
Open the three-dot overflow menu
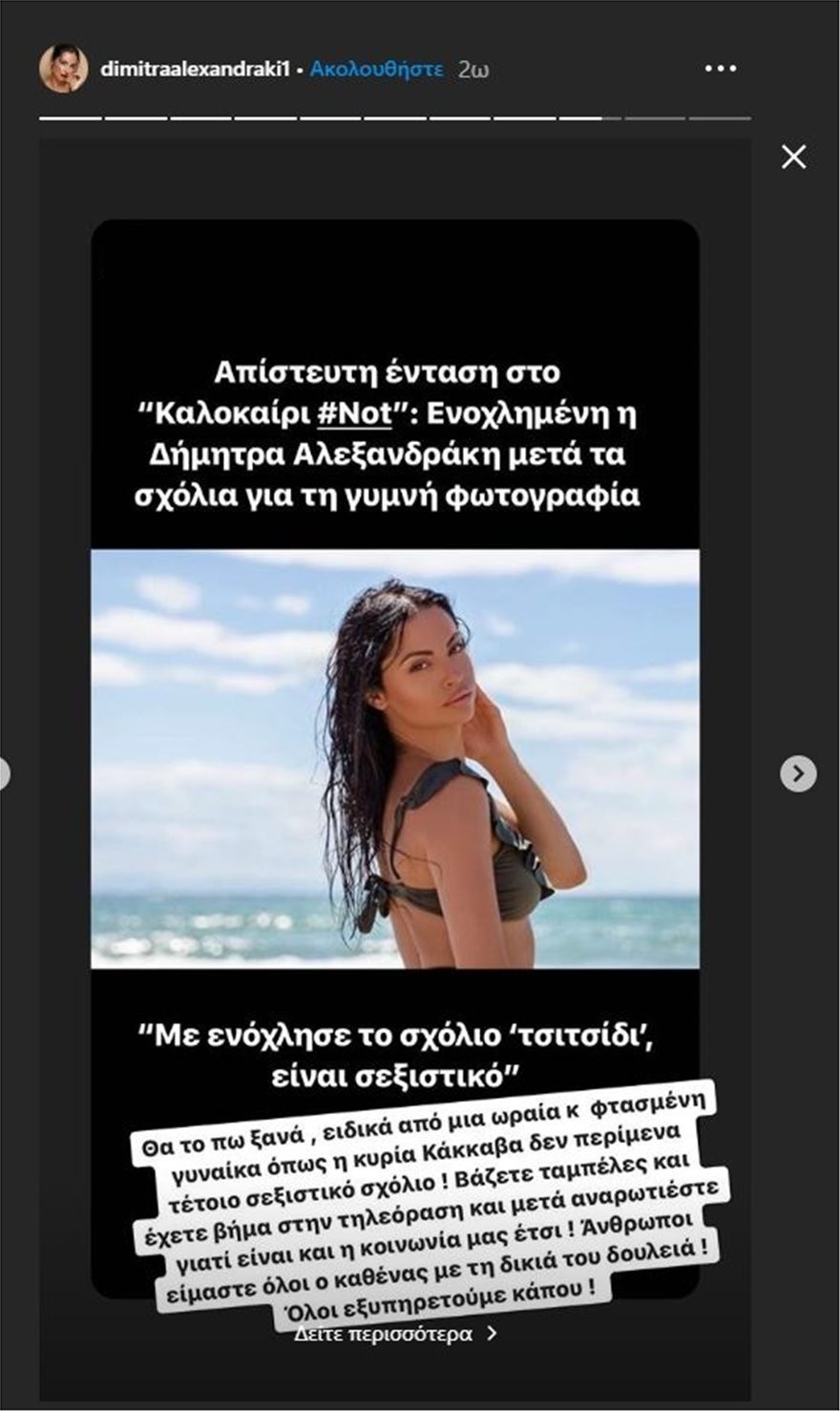click(x=720, y=69)
